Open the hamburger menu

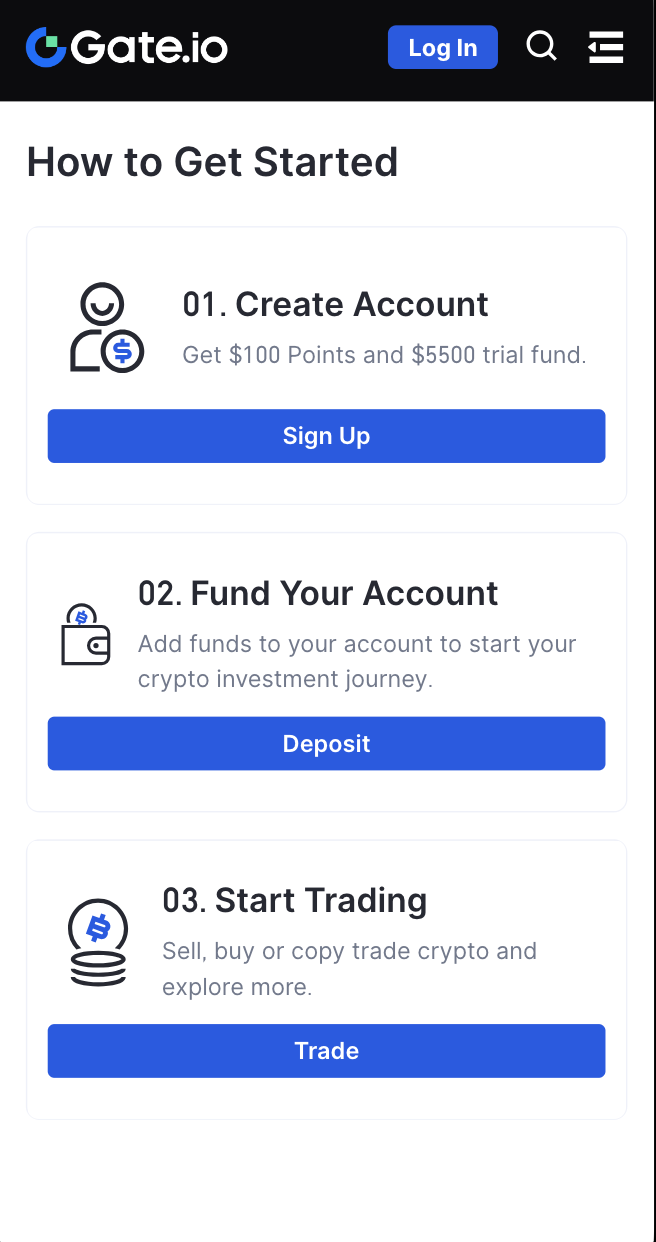pos(605,47)
